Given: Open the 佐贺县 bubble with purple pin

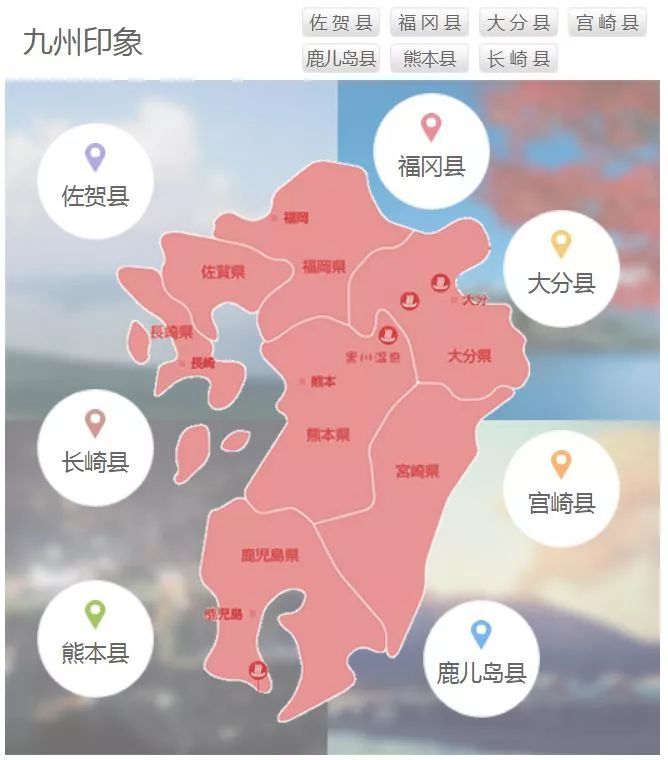Looking at the screenshot, I should [95, 181].
